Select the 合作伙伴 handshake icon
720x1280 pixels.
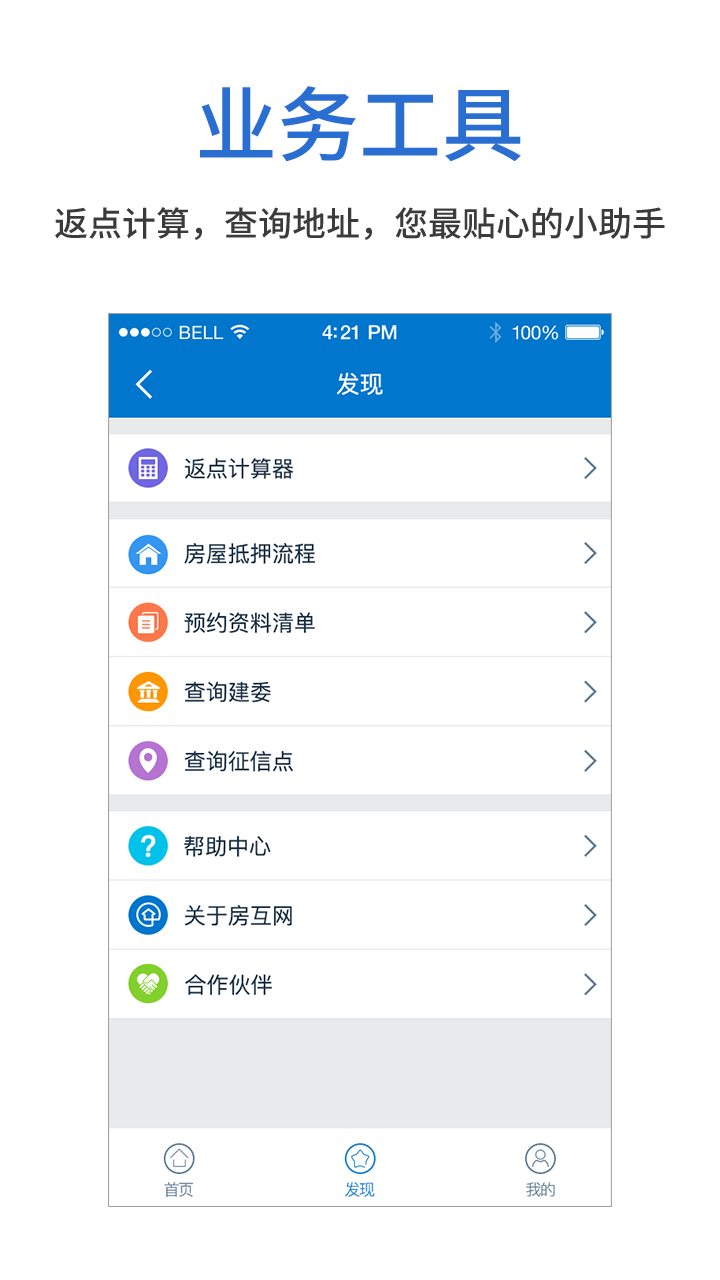(x=147, y=983)
